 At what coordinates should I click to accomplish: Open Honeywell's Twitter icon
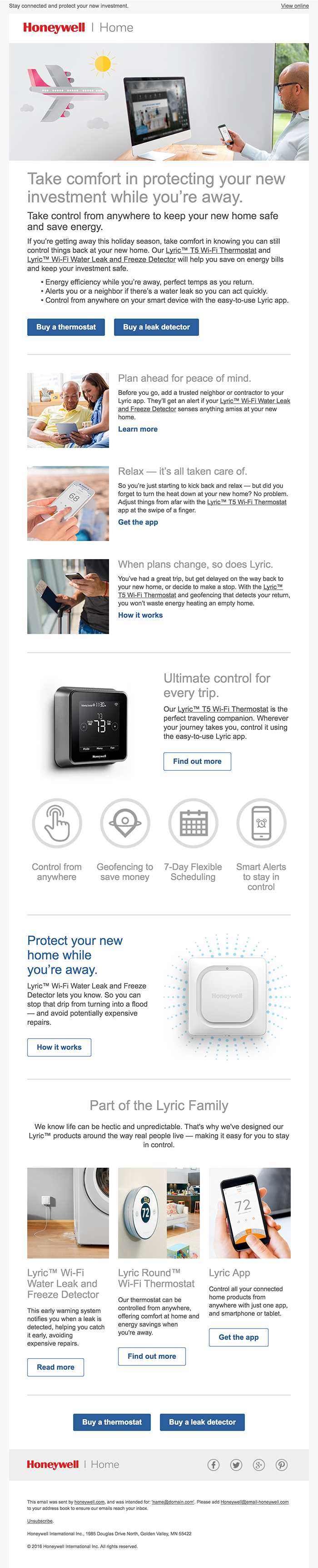pyautogui.click(x=236, y=1465)
